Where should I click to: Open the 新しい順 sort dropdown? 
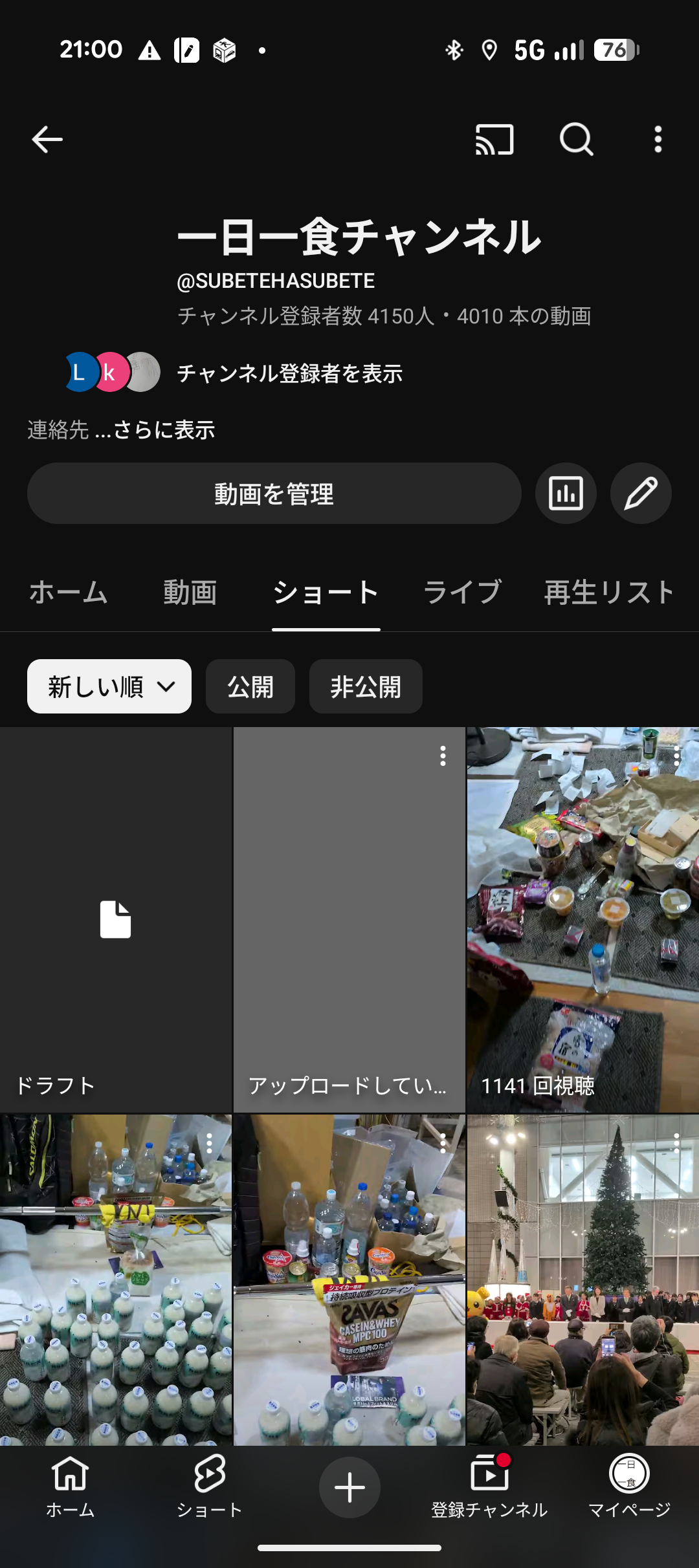tap(109, 686)
